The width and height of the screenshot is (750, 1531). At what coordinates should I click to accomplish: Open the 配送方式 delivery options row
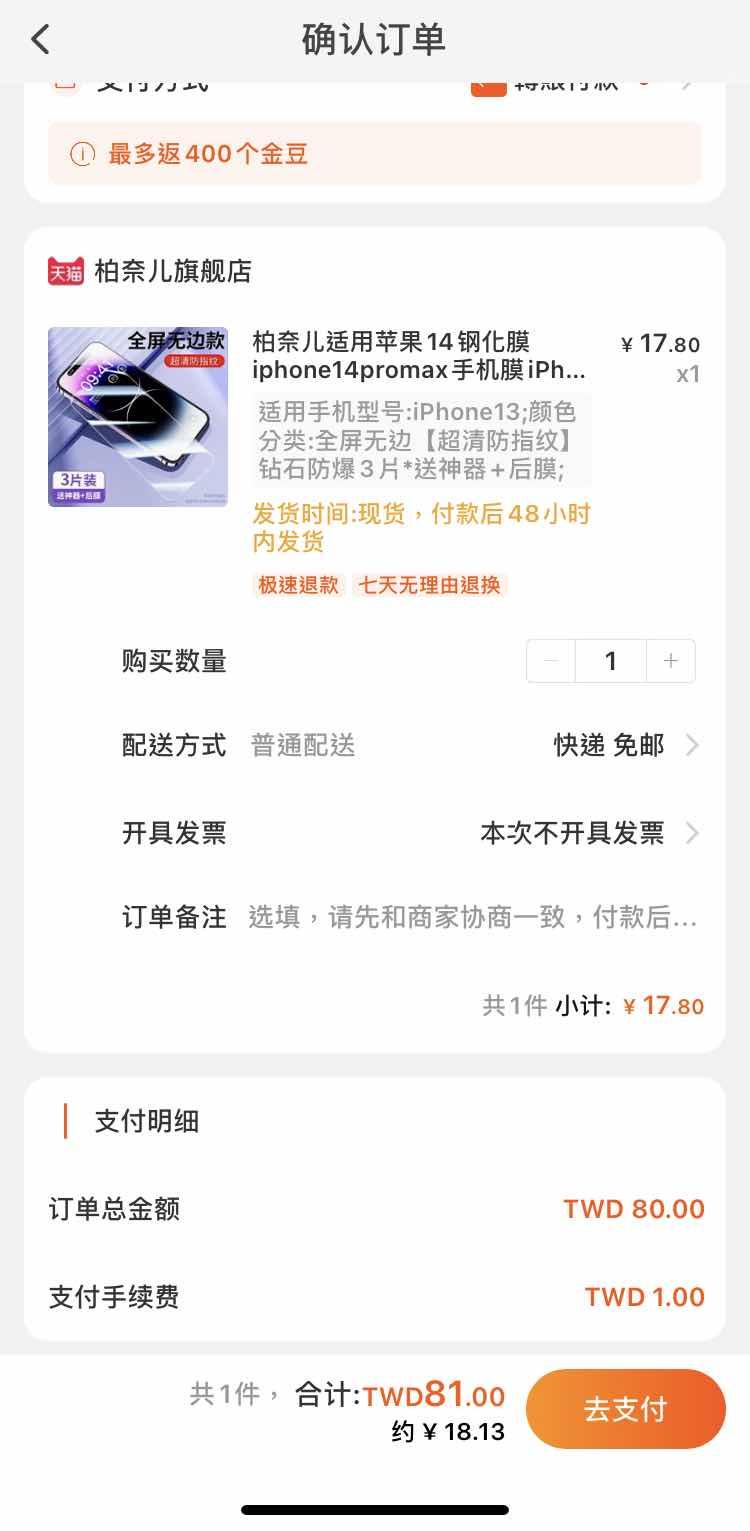[410, 745]
